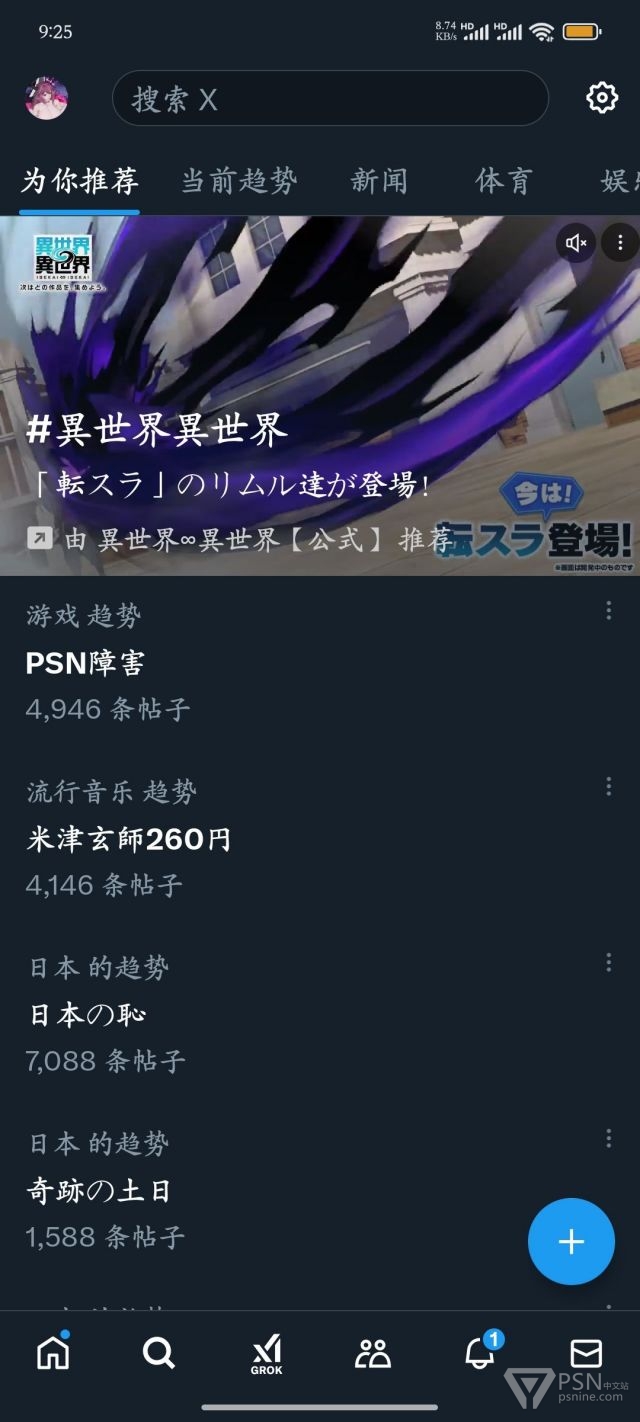
Task: Tap the 搜索 X search box
Action: (x=330, y=98)
